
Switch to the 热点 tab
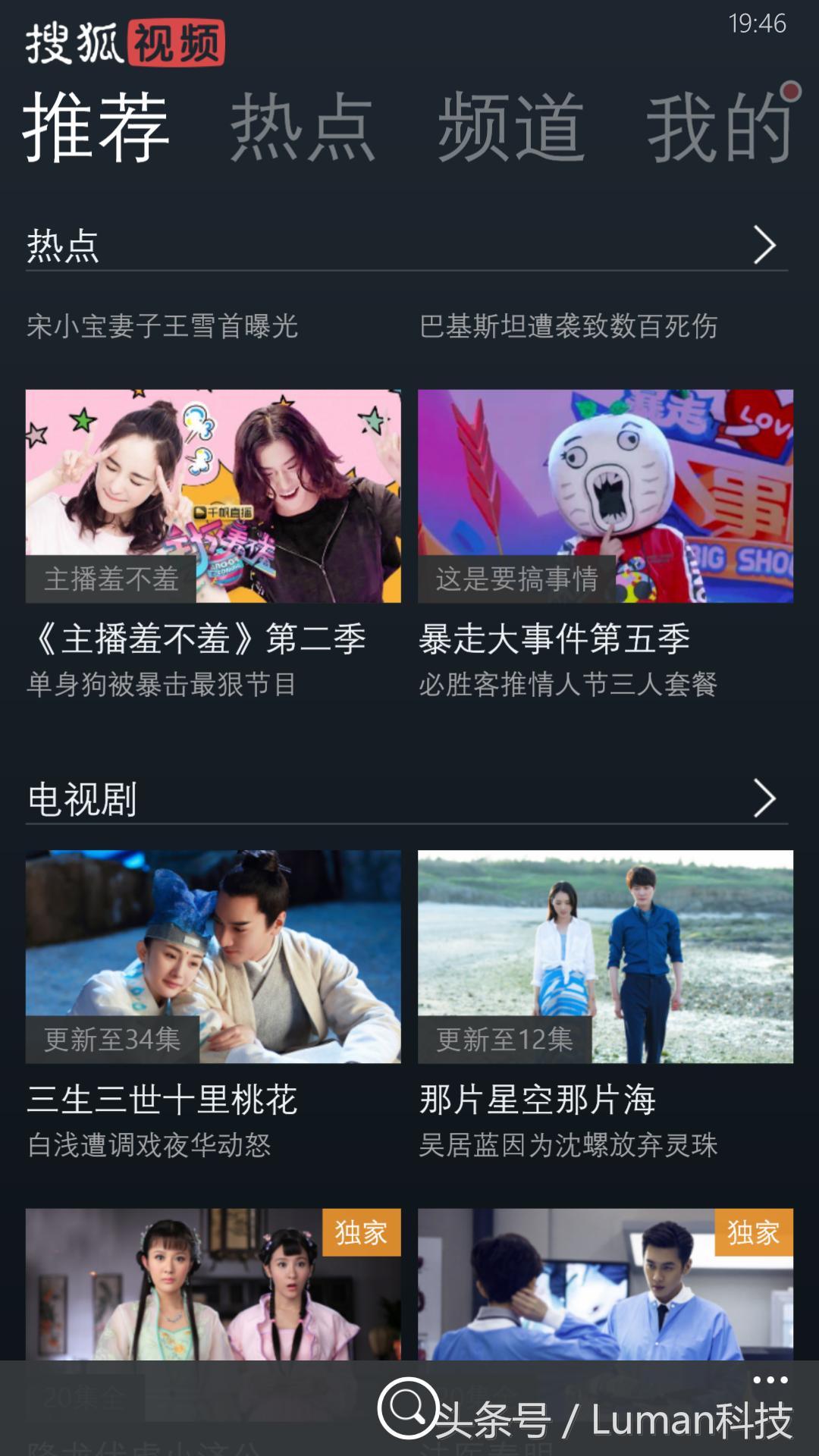point(303,129)
